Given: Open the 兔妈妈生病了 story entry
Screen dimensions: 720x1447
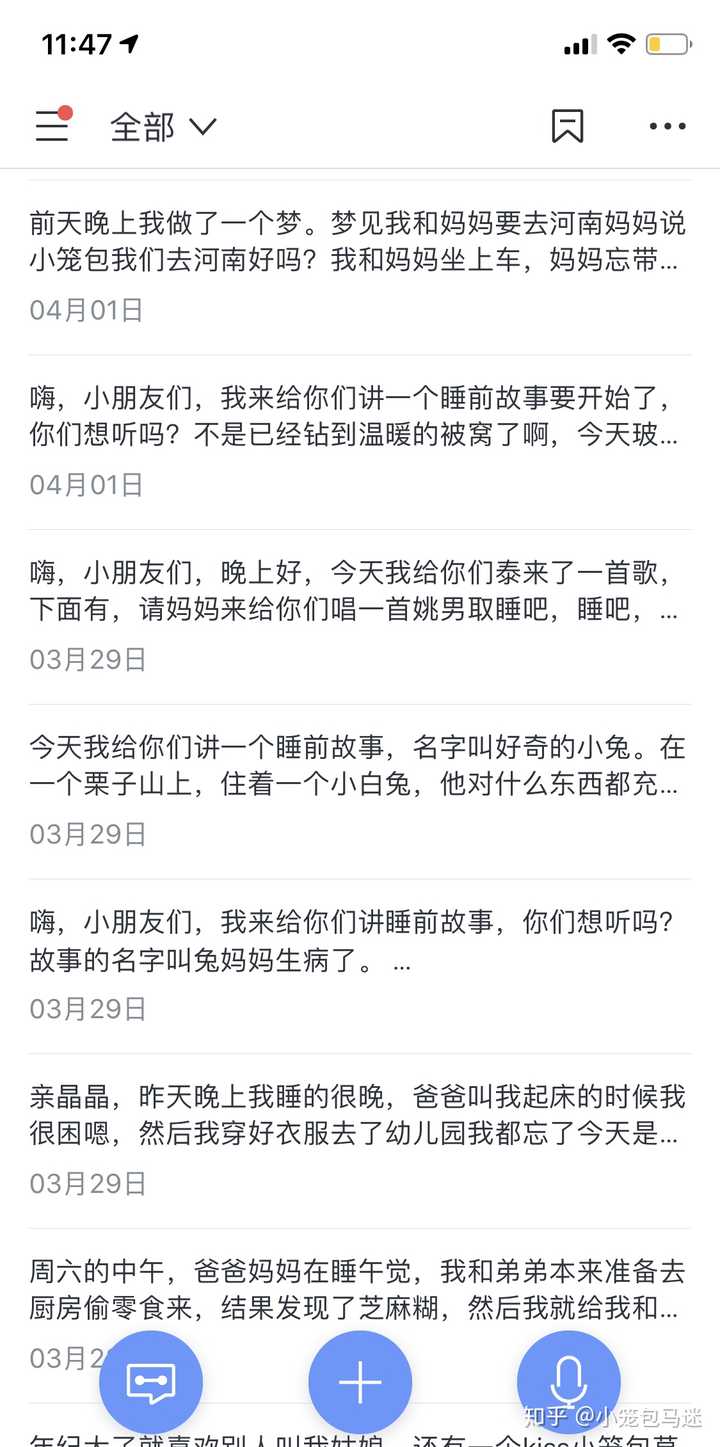Looking at the screenshot, I should click(x=355, y=940).
